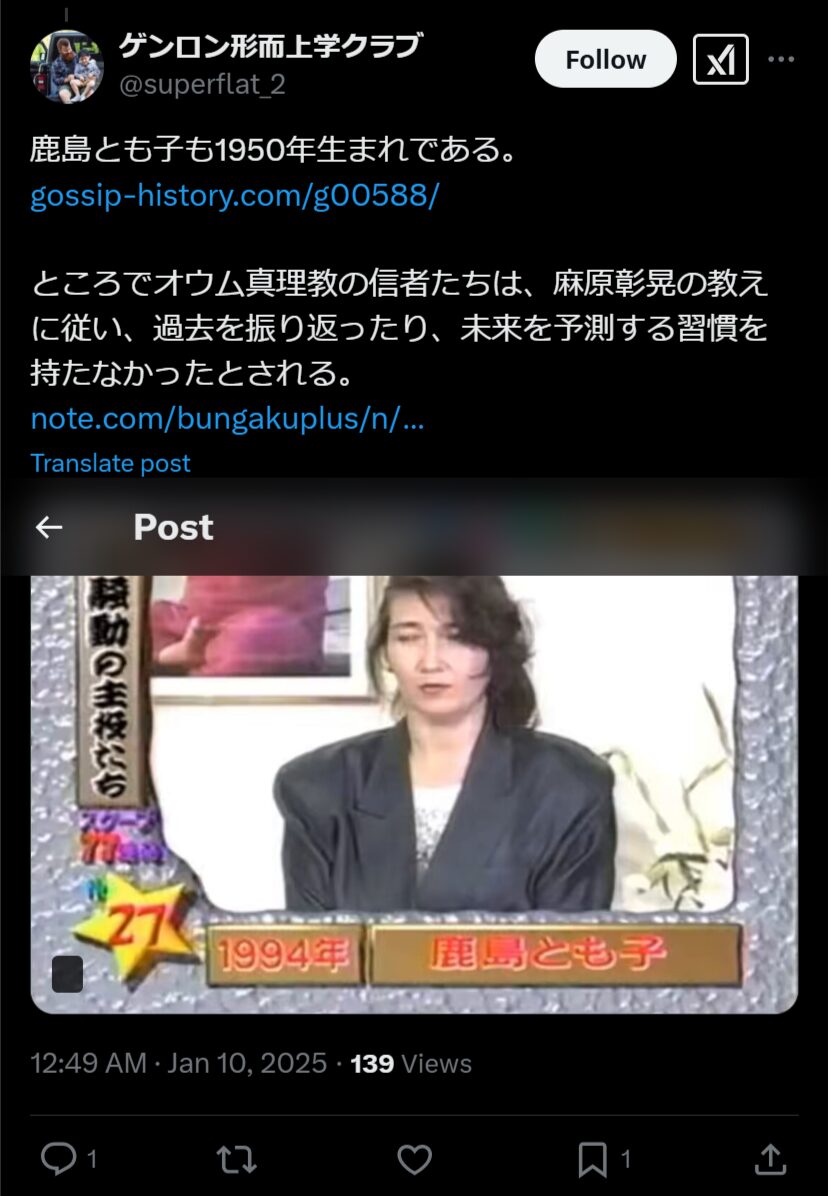Screen dimensions: 828x1196
Task: Like this post
Action: tap(414, 1159)
